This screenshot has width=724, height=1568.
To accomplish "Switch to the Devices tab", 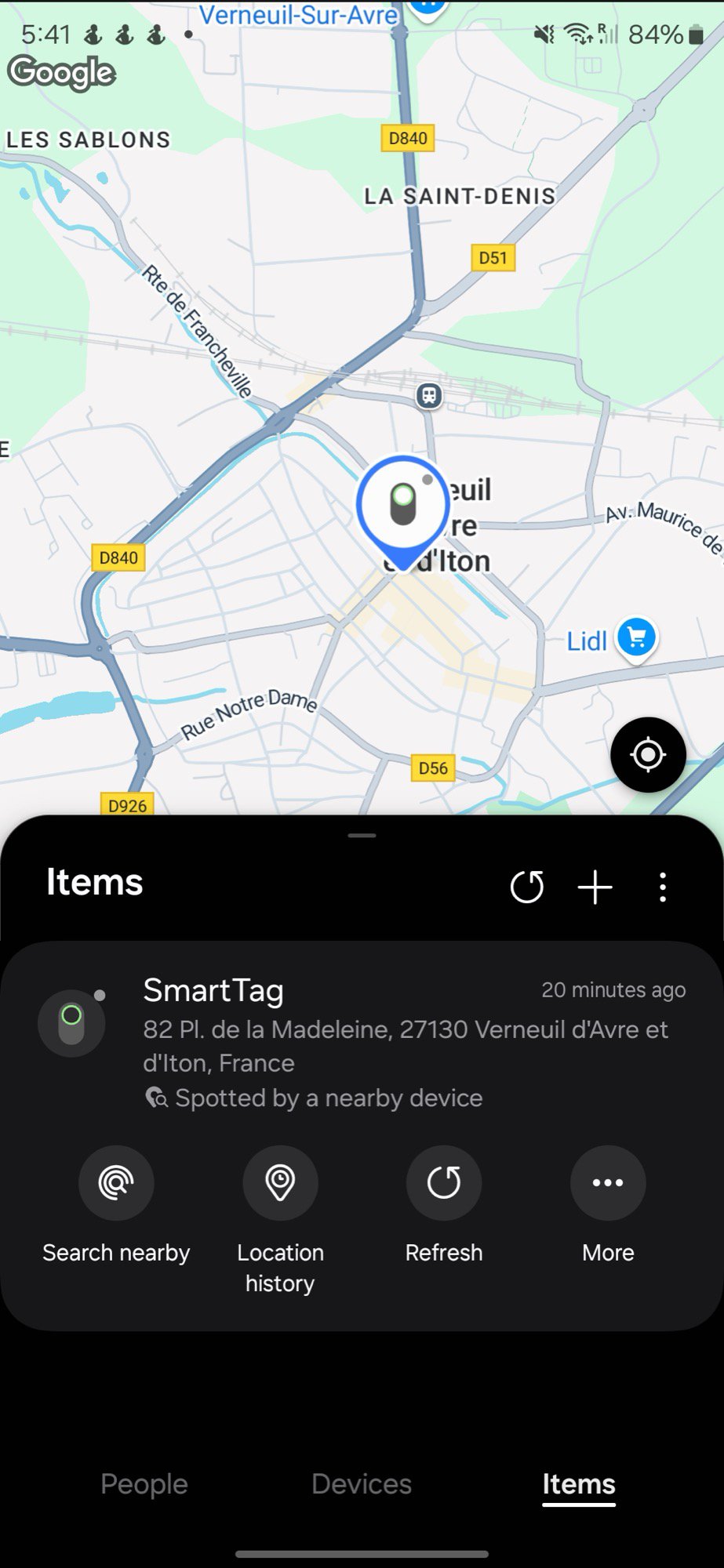I will [x=362, y=1484].
